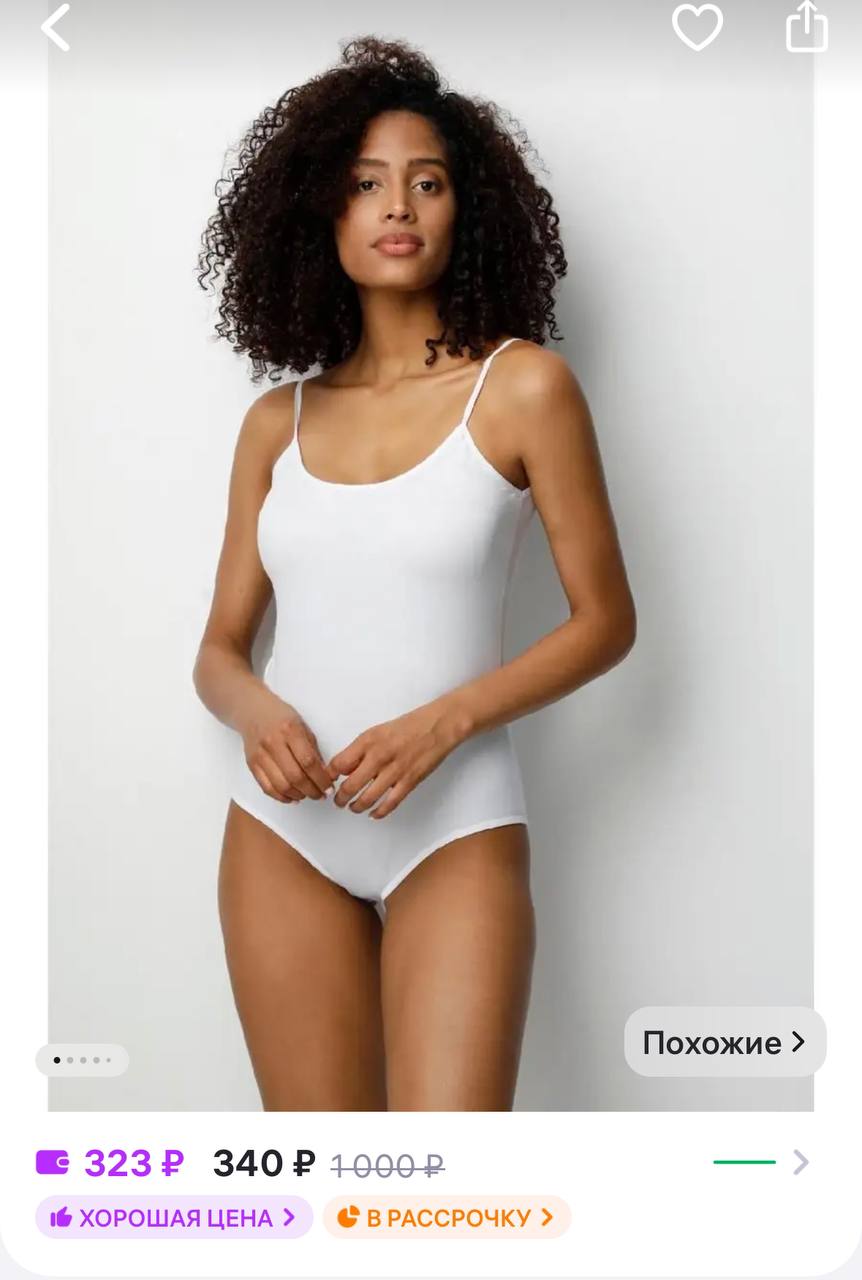Share this product
This screenshot has height=1280, width=862.
(806, 27)
